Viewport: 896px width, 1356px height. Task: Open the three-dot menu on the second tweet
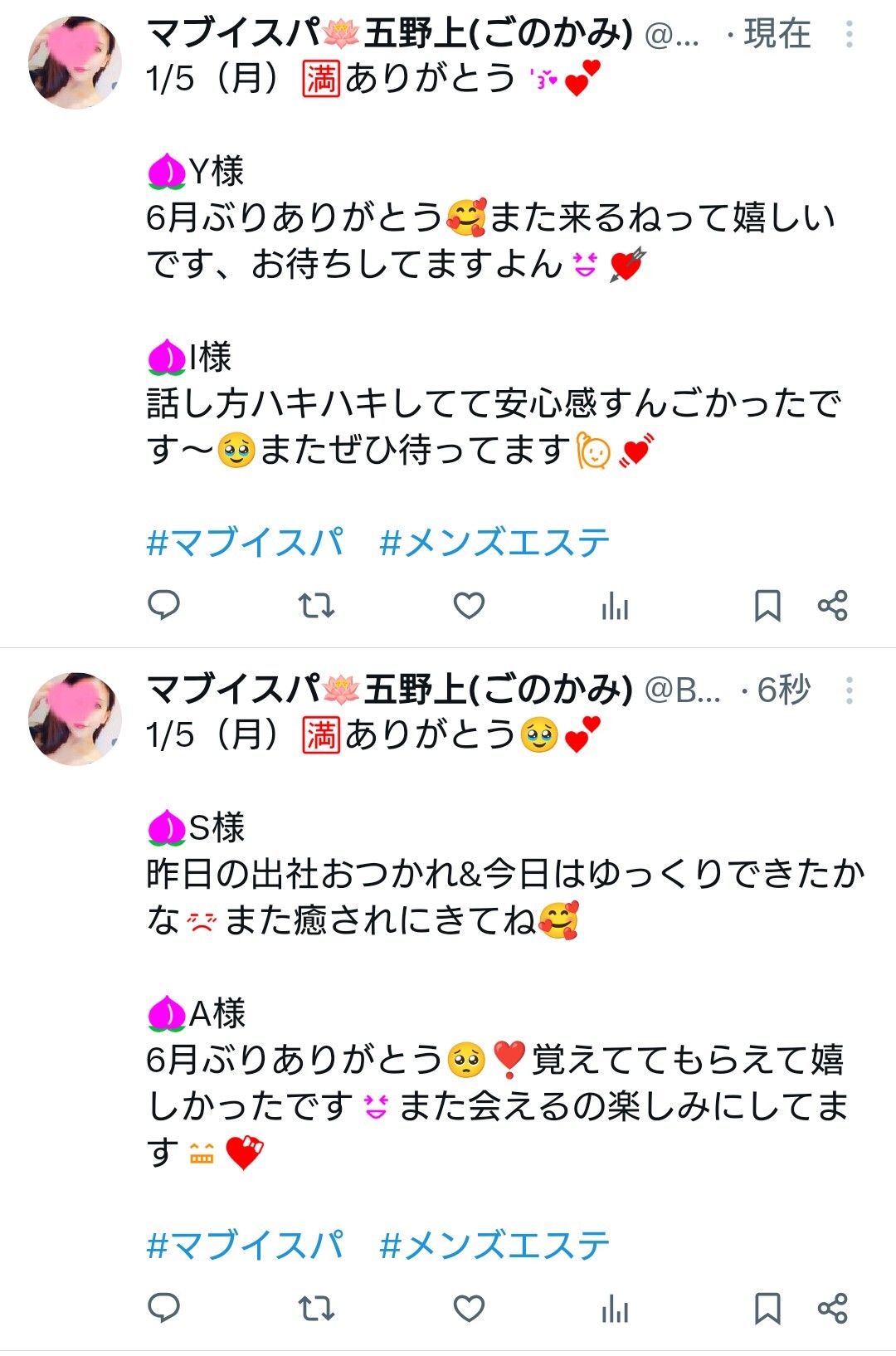[x=850, y=690]
